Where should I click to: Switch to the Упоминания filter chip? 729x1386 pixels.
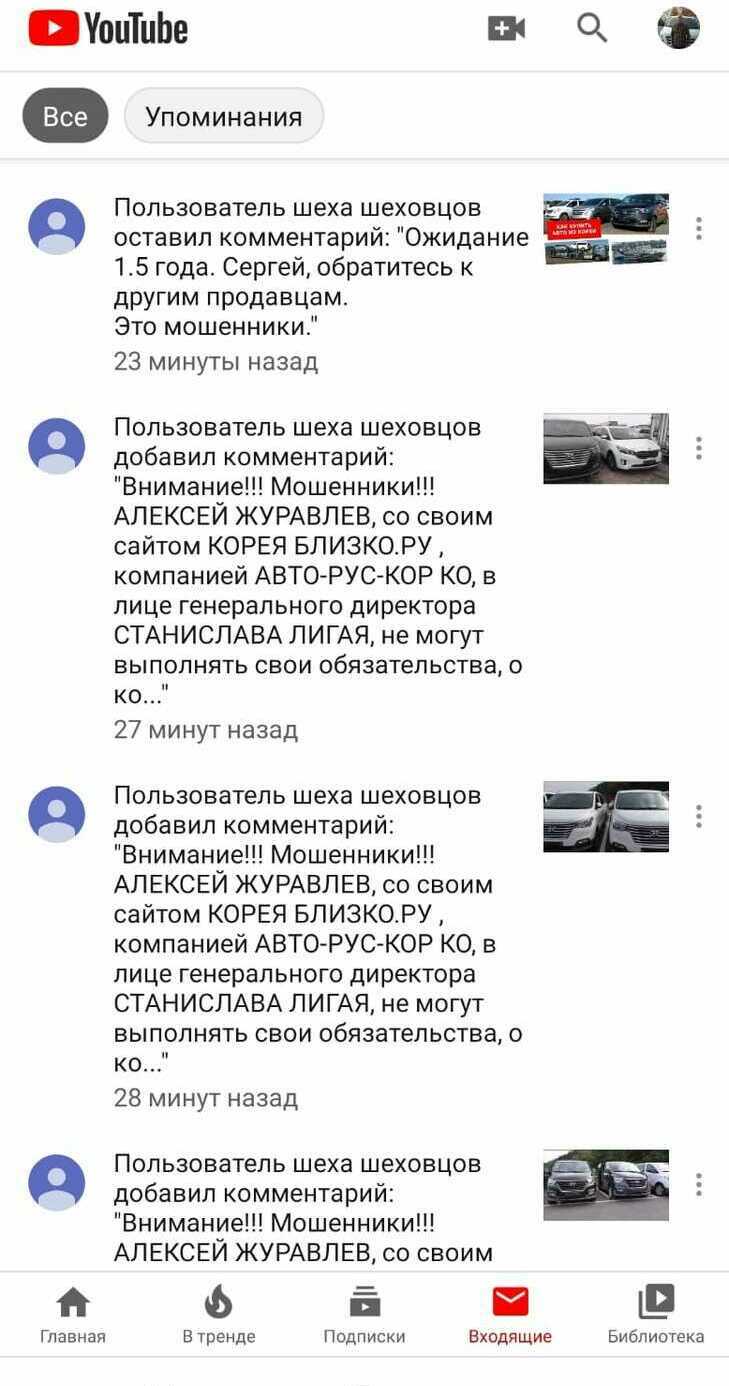[x=224, y=116]
